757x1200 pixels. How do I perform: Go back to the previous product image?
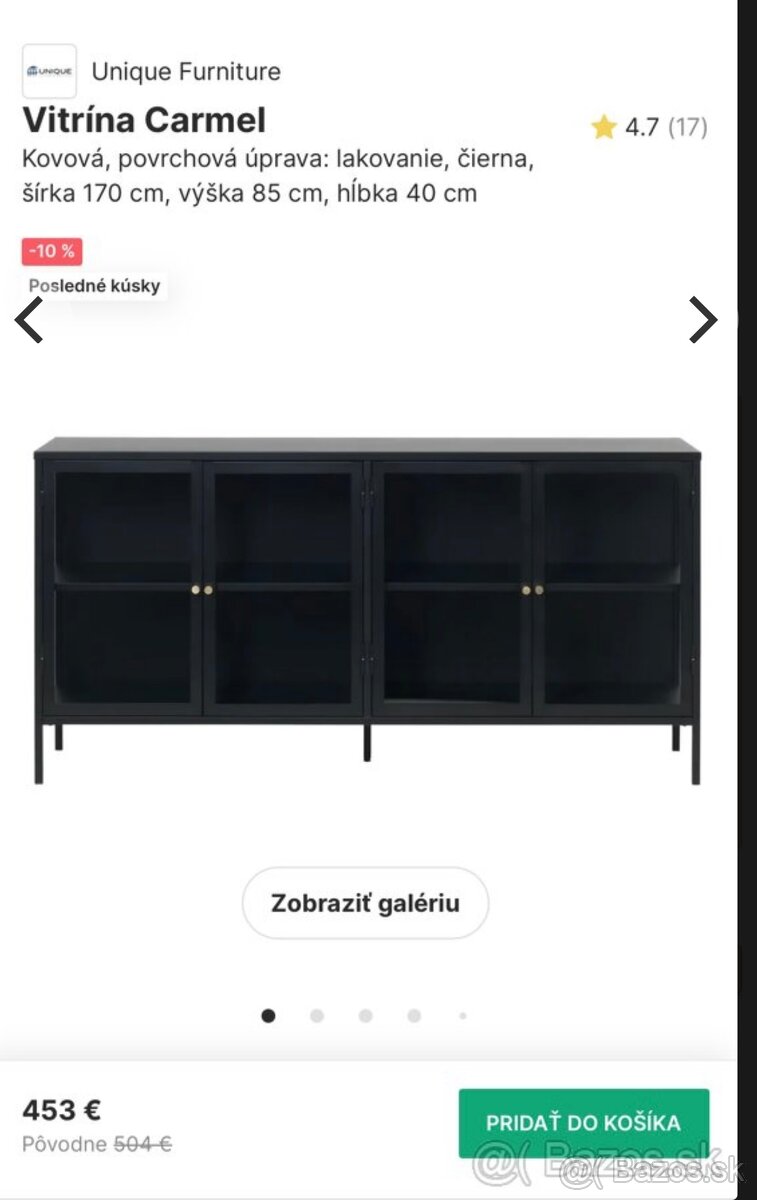(29, 320)
